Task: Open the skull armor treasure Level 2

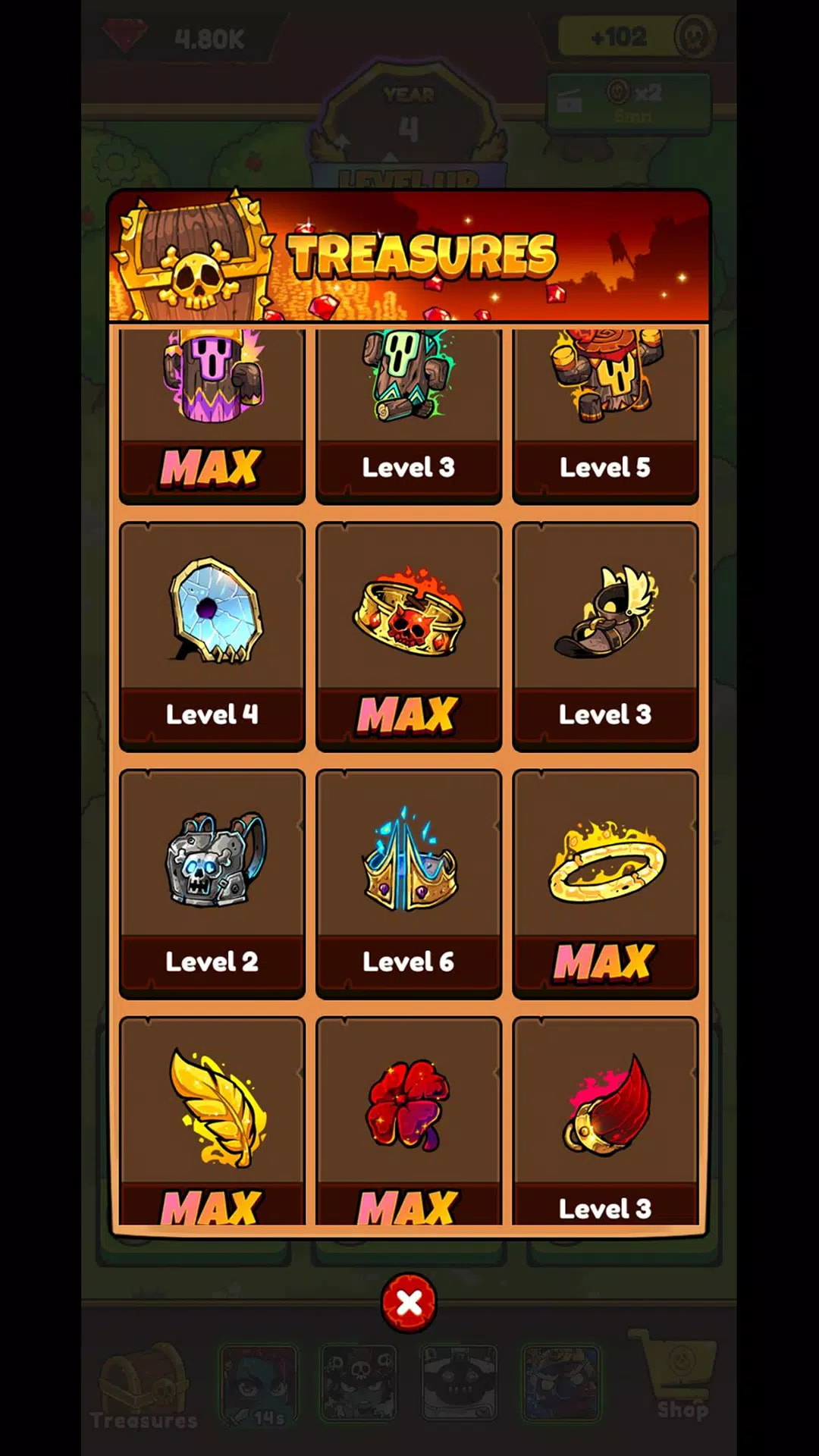Action: pyautogui.click(x=212, y=883)
